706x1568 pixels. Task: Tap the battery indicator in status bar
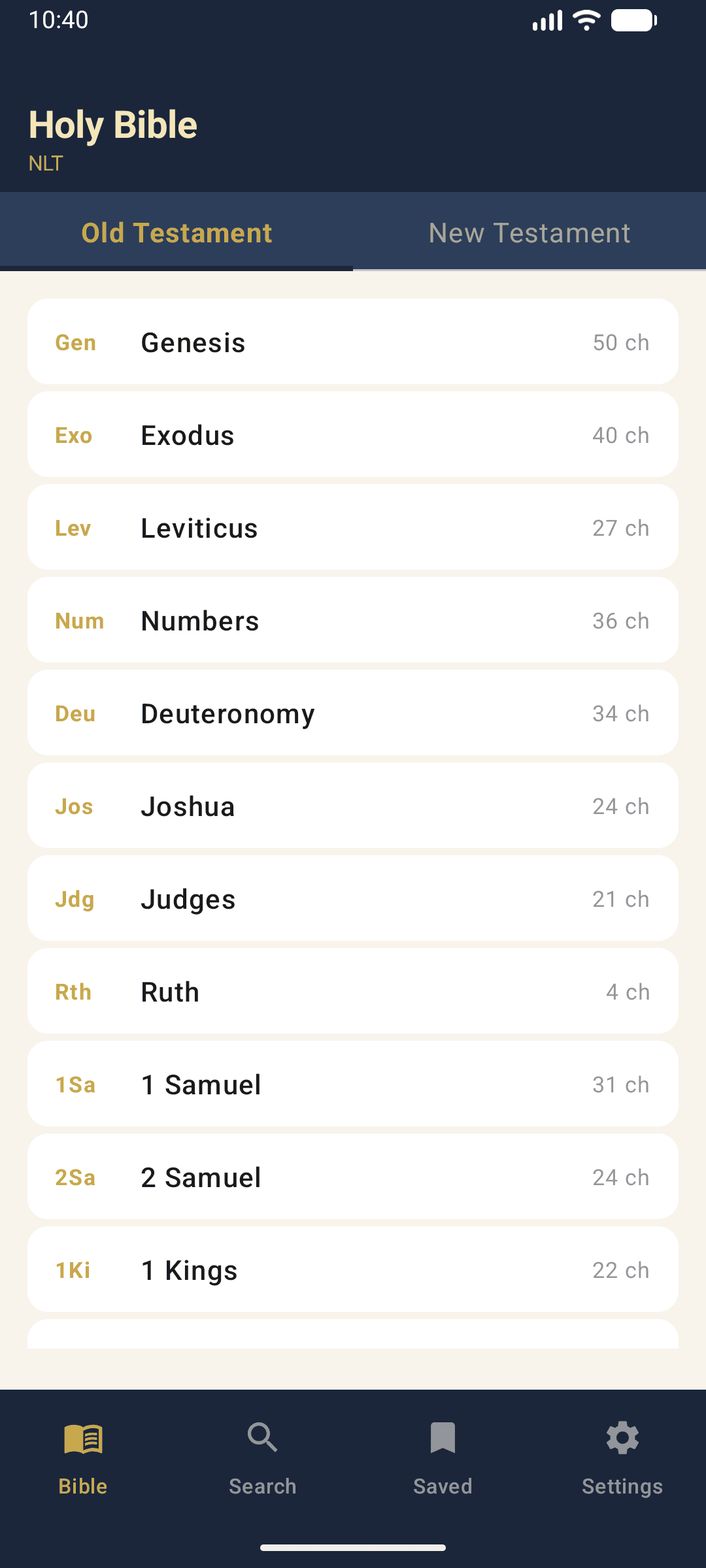pos(633,20)
